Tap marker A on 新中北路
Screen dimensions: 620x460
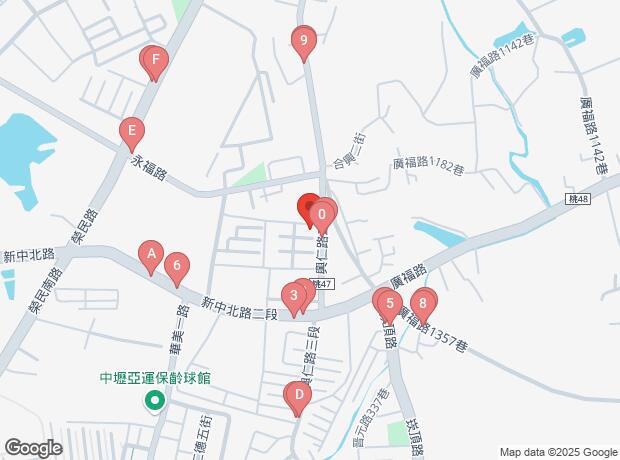click(150, 256)
